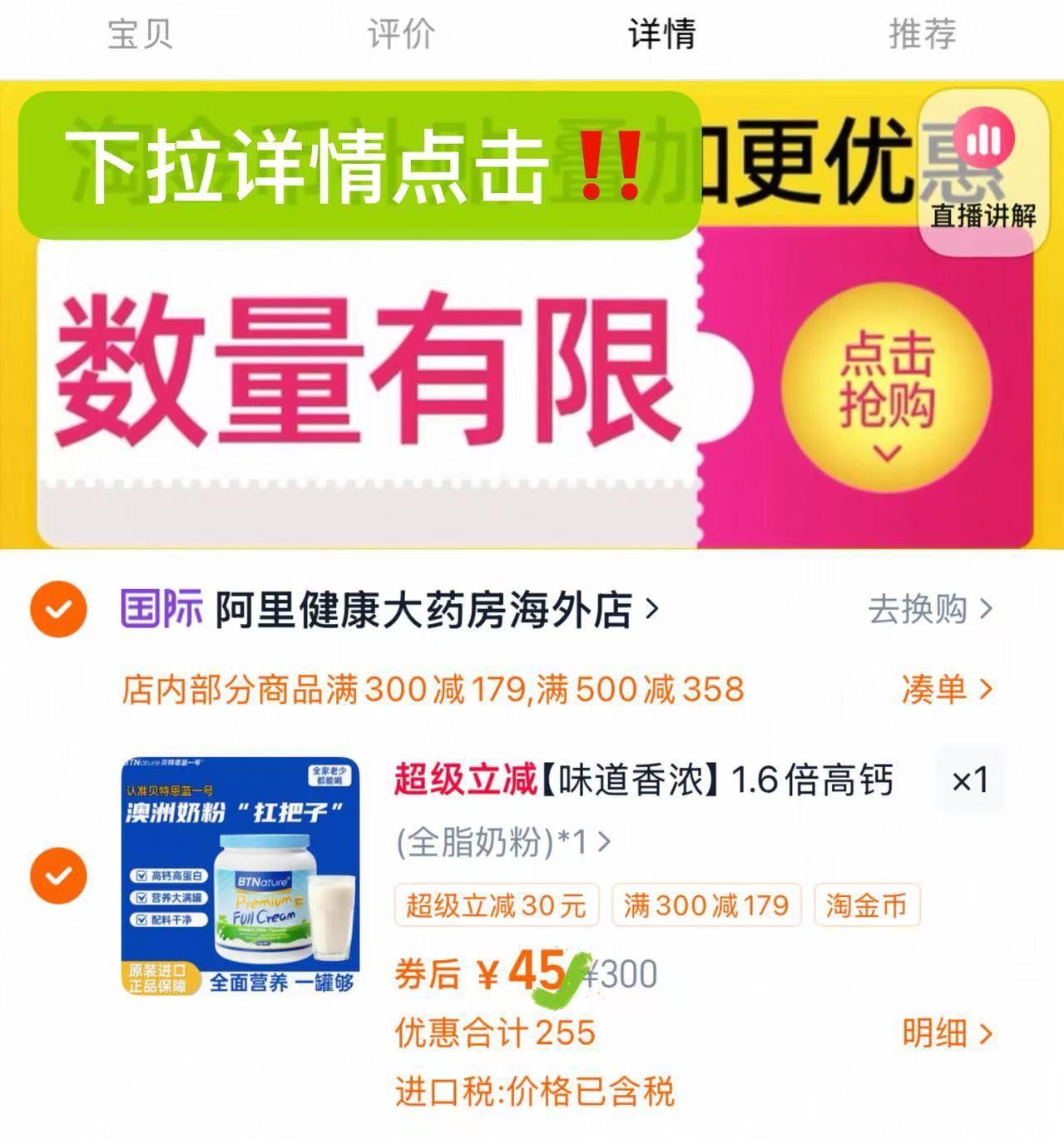Click the down chevron under 点击抢购
The height and width of the screenshot is (1139, 1064).
[885, 453]
